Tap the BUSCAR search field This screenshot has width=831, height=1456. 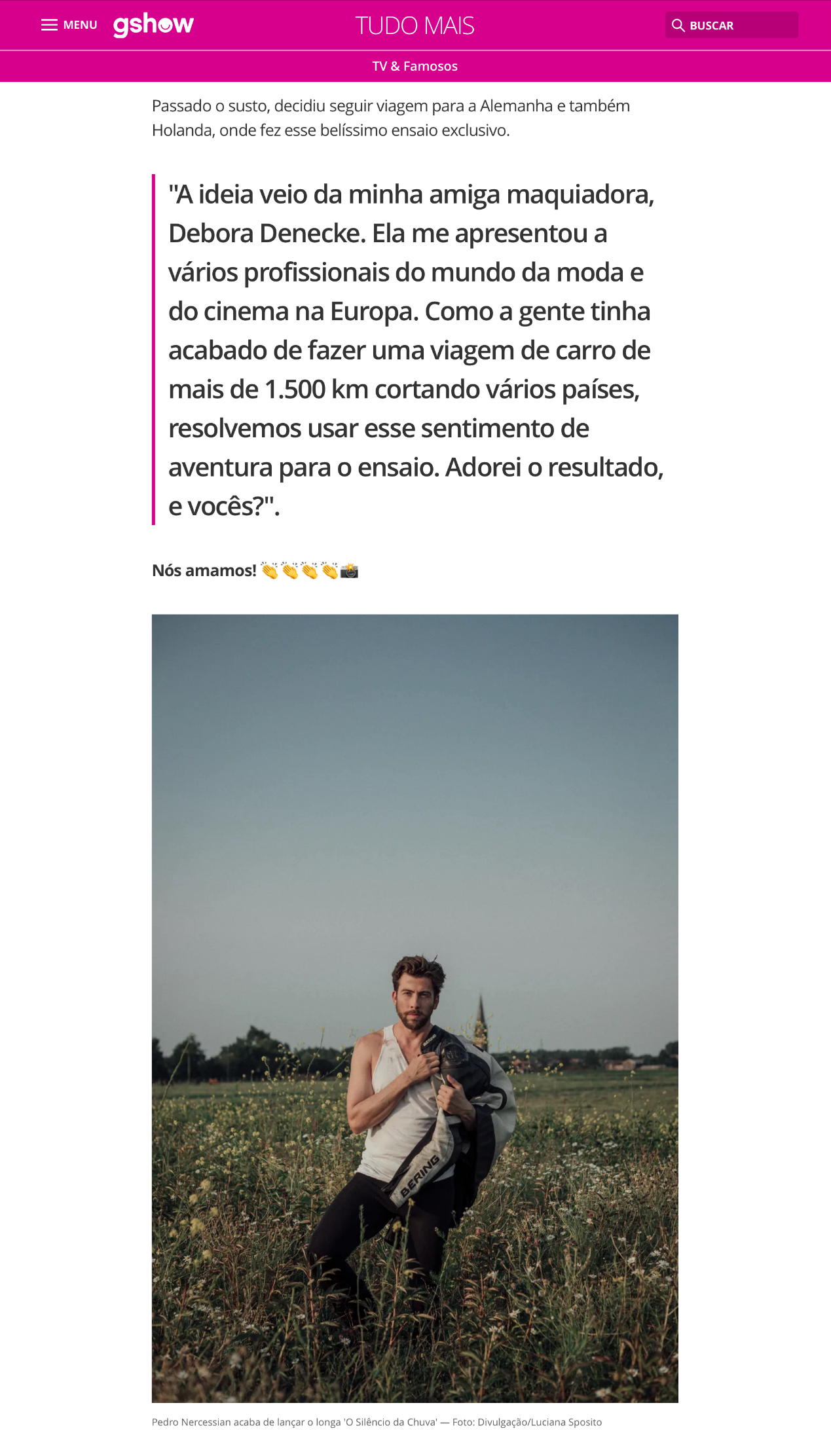(731, 25)
